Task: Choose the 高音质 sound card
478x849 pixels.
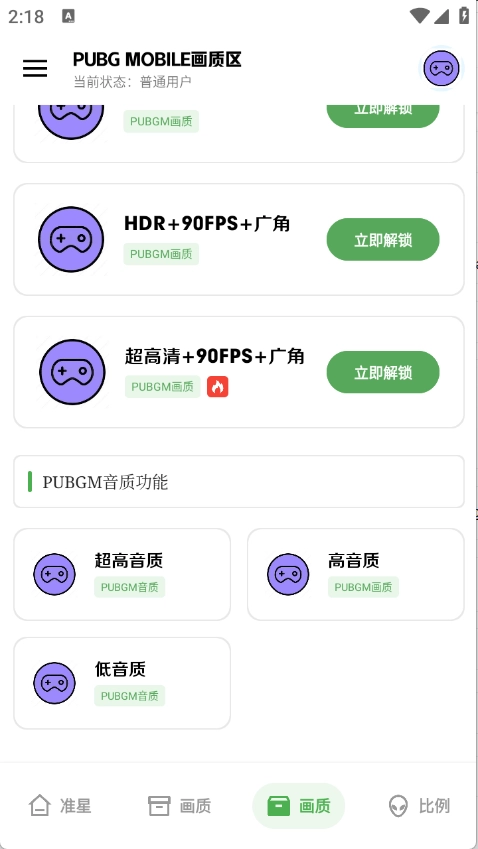Action: (x=356, y=574)
